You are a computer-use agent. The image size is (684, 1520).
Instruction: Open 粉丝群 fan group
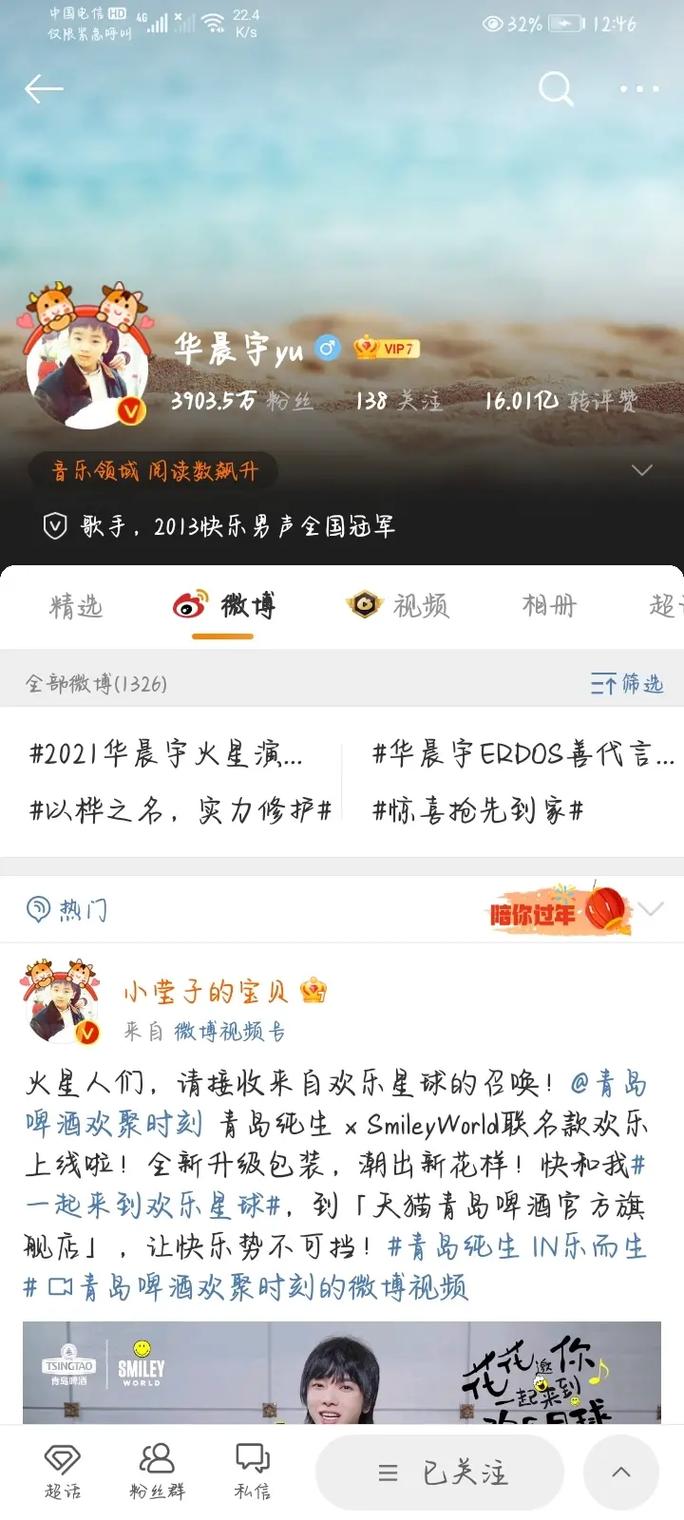tap(157, 1471)
